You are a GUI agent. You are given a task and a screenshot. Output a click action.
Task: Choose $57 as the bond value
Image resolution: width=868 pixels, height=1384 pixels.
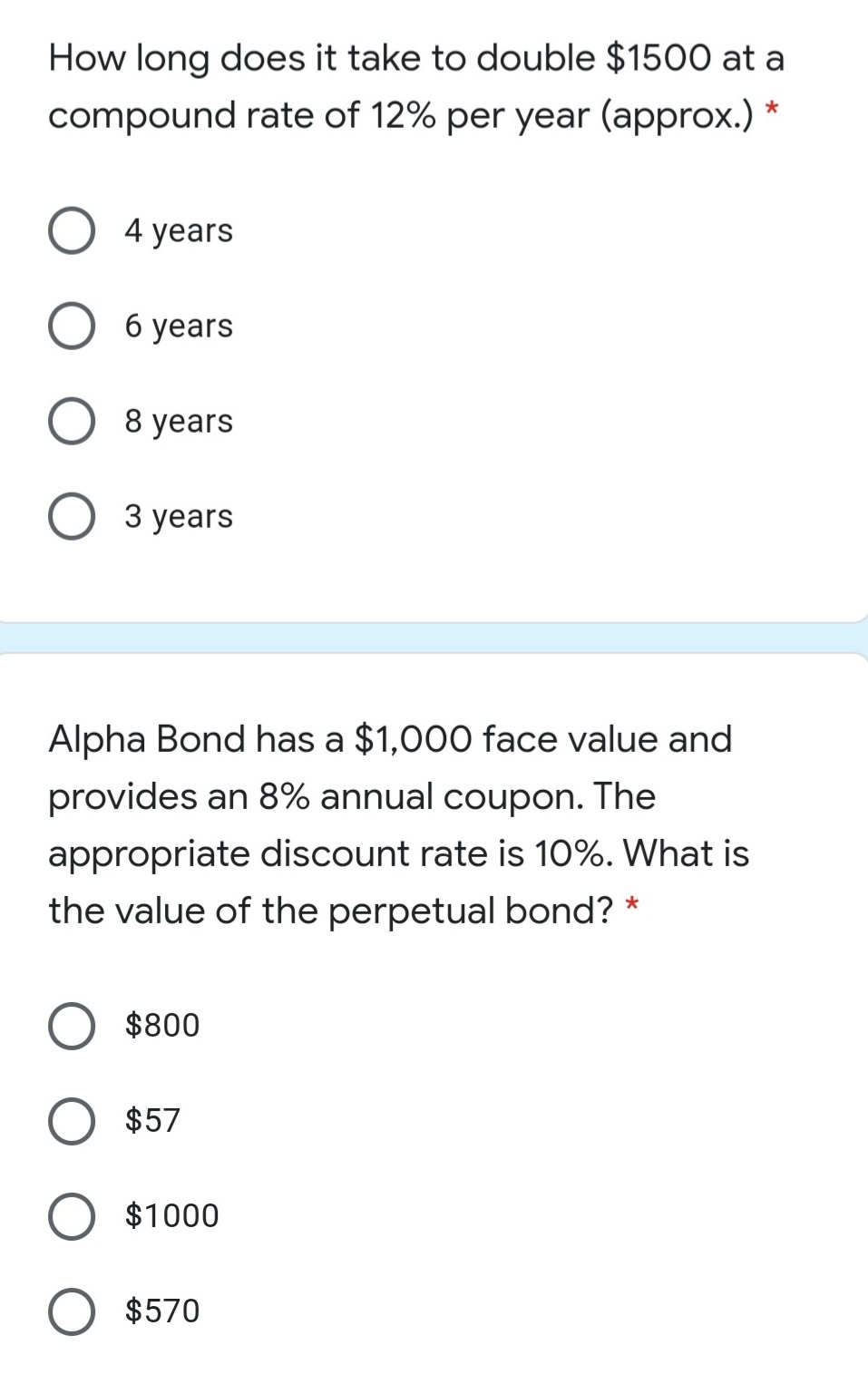point(73,1122)
